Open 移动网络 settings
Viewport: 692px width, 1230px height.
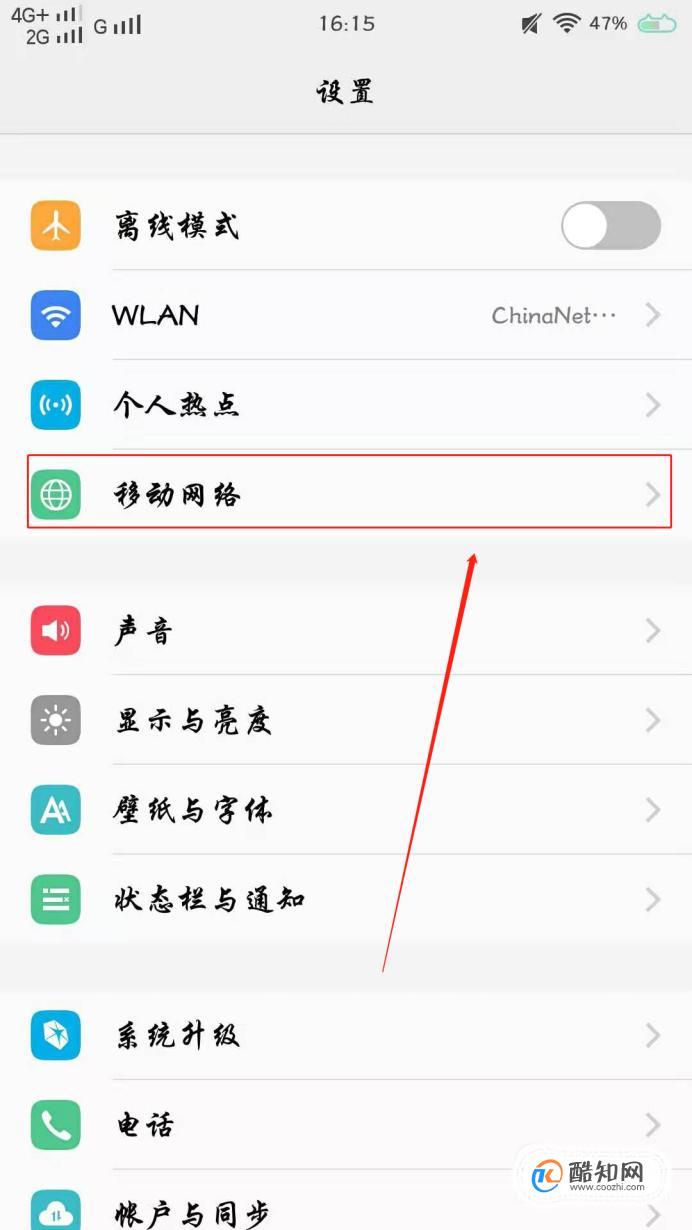[x=346, y=494]
